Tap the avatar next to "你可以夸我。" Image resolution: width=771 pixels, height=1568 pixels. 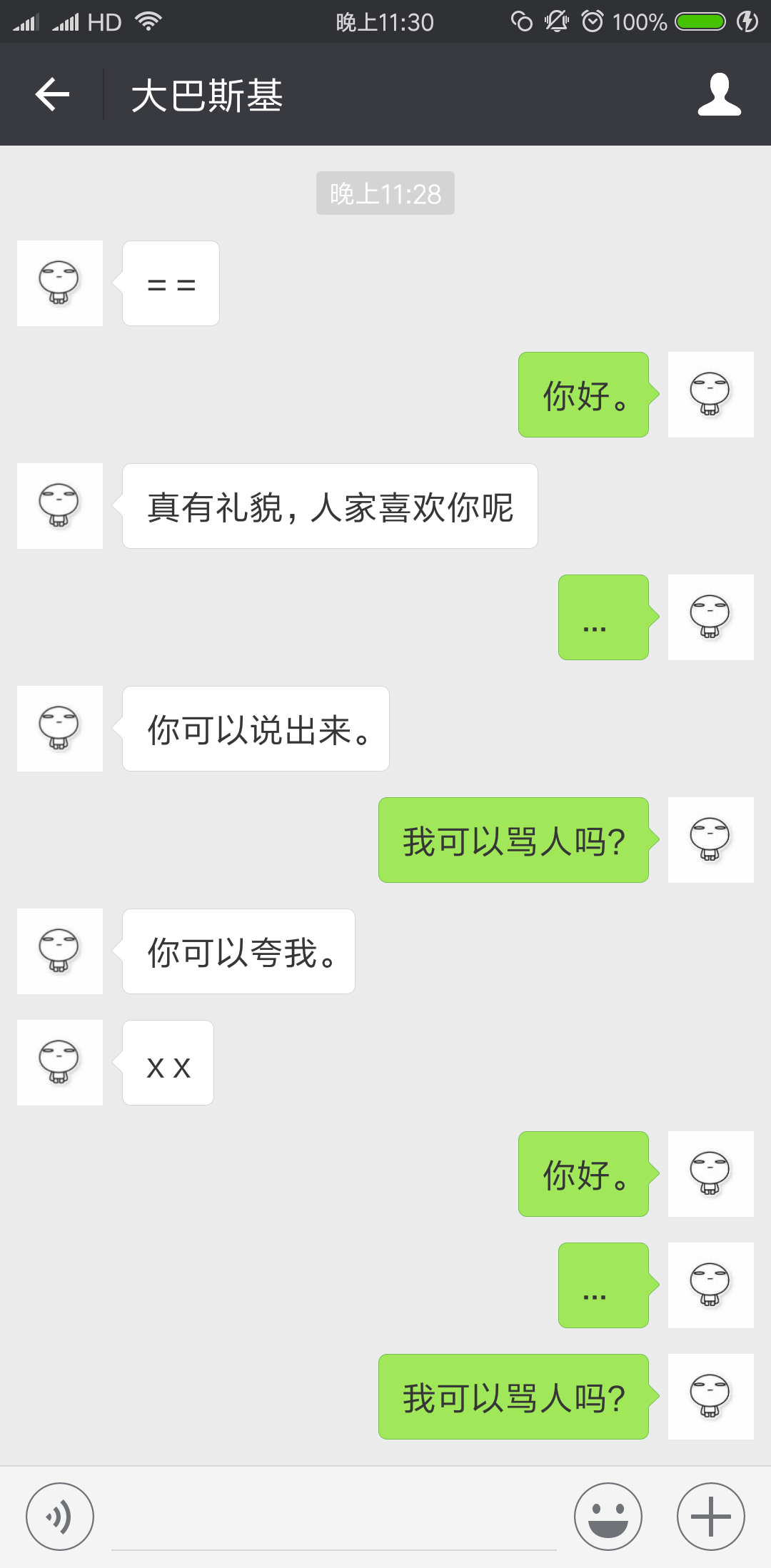60,951
